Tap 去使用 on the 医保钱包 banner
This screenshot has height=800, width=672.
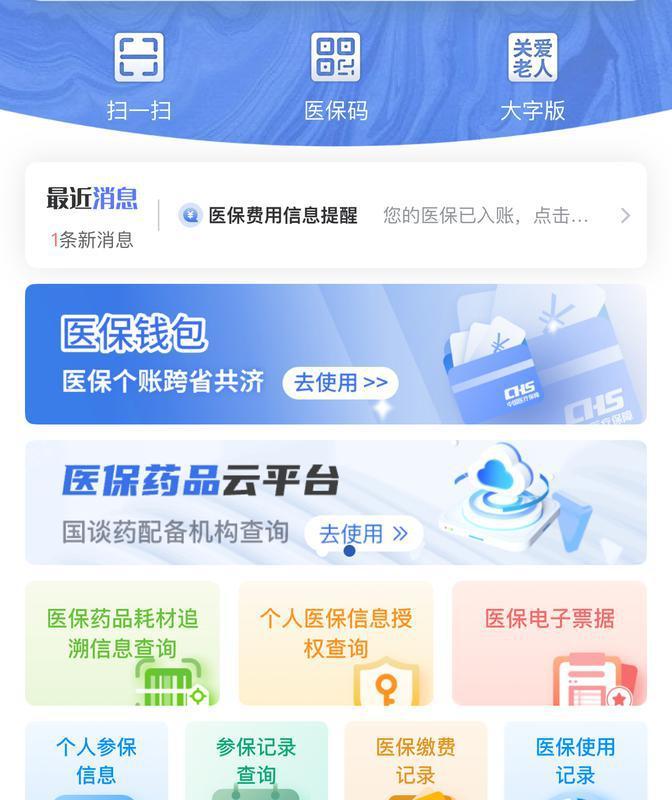[340, 382]
